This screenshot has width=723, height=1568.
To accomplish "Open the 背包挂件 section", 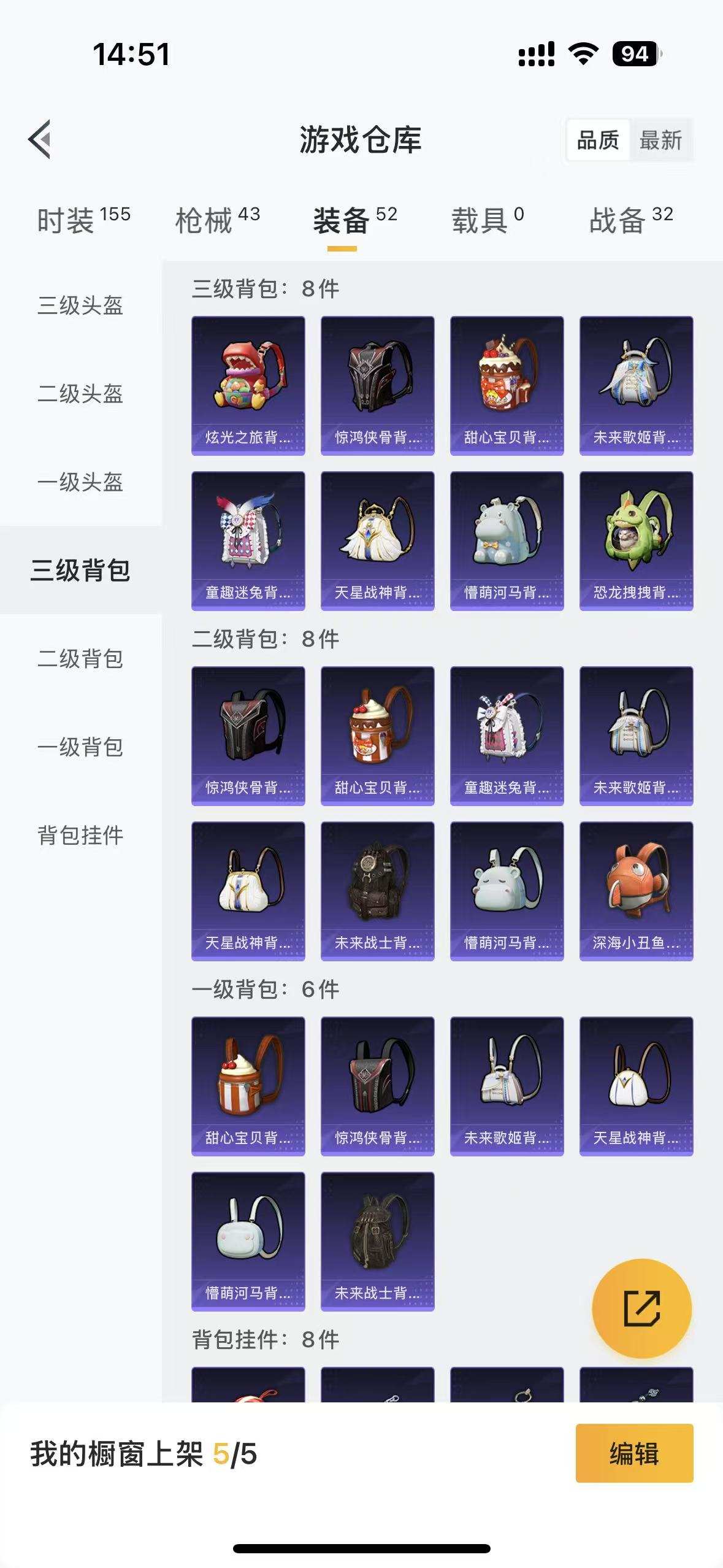I will pyautogui.click(x=80, y=834).
